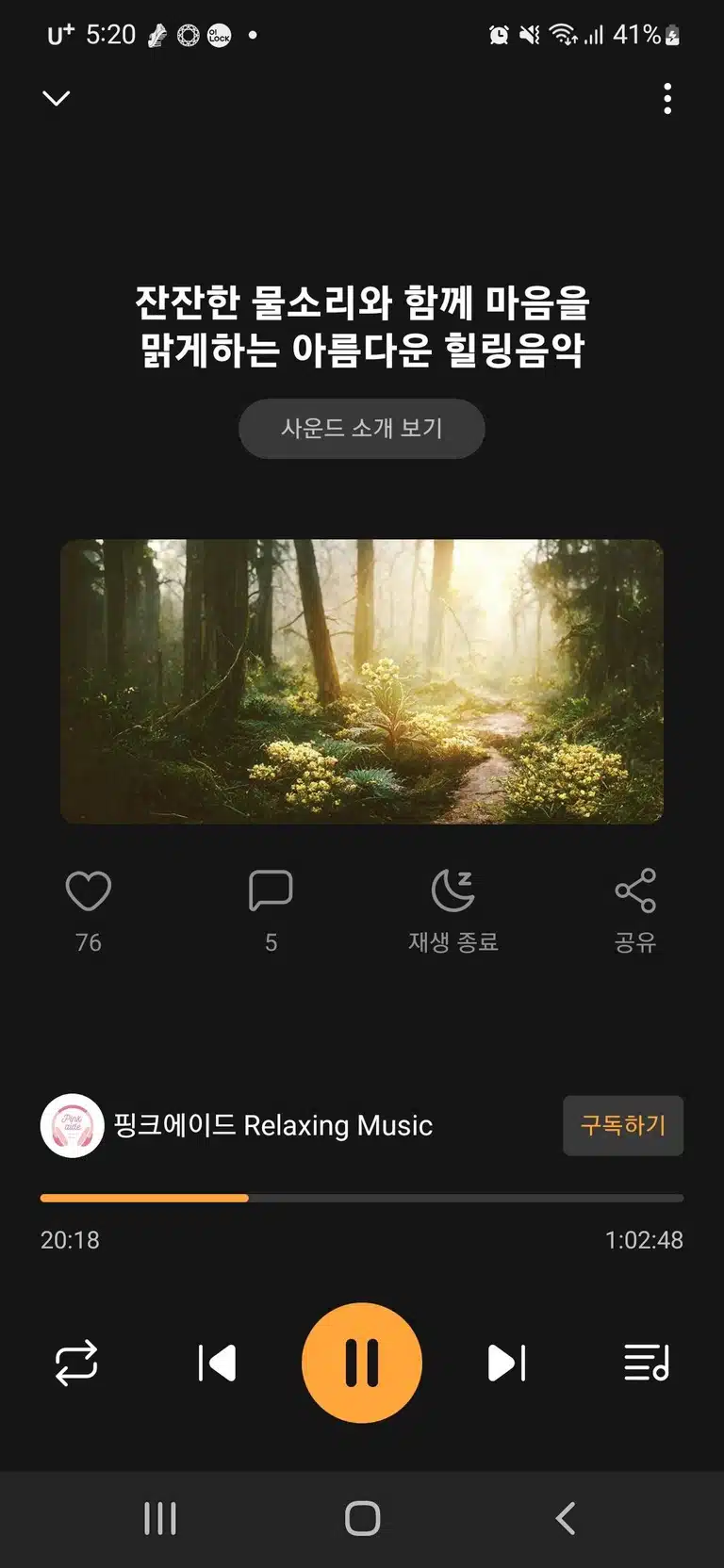Seek on the orange playback progress bar
This screenshot has width=724, height=1568.
coord(362,1198)
